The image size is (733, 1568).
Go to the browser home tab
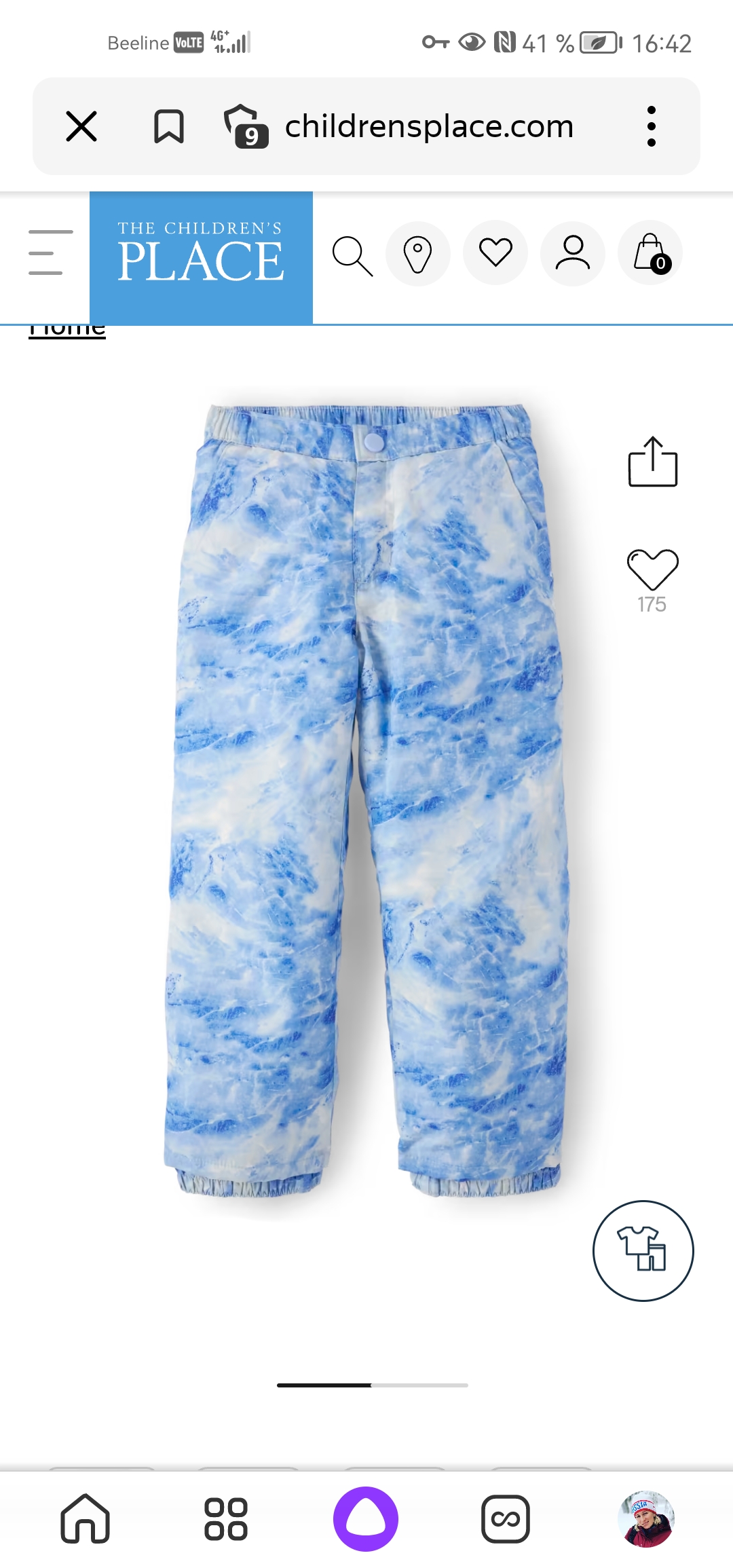point(86,1518)
